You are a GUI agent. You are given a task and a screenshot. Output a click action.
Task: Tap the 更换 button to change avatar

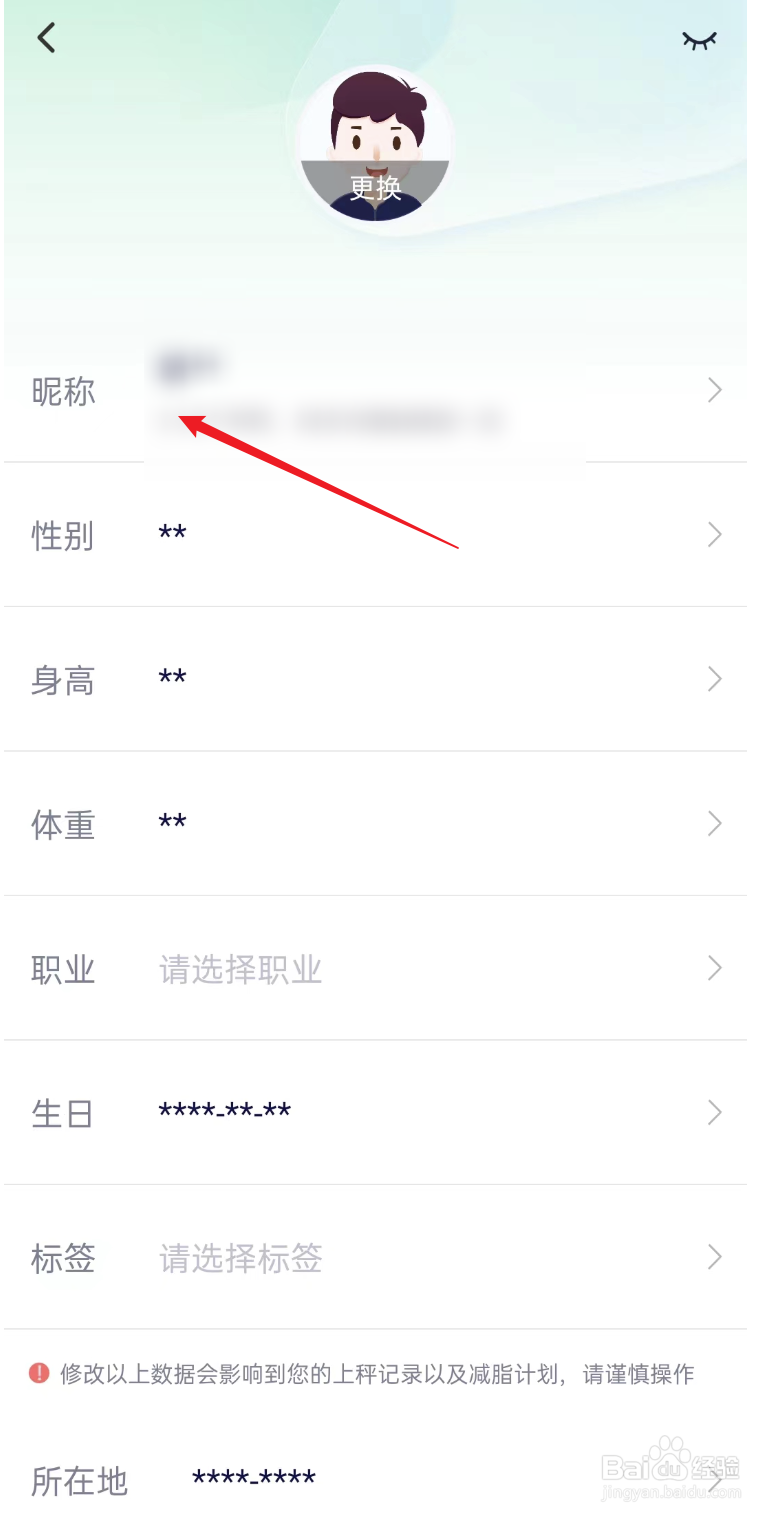(376, 188)
